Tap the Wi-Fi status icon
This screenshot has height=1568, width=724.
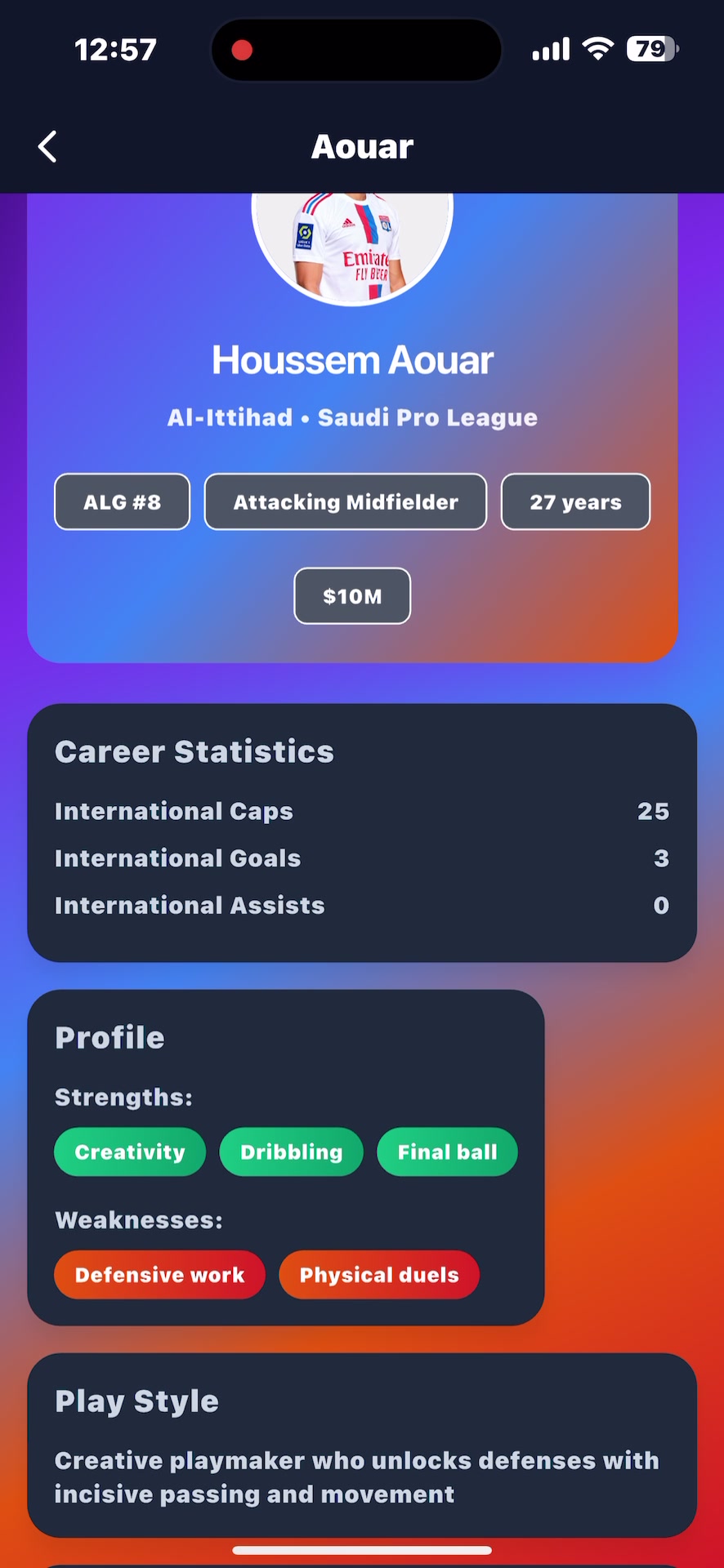[597, 49]
